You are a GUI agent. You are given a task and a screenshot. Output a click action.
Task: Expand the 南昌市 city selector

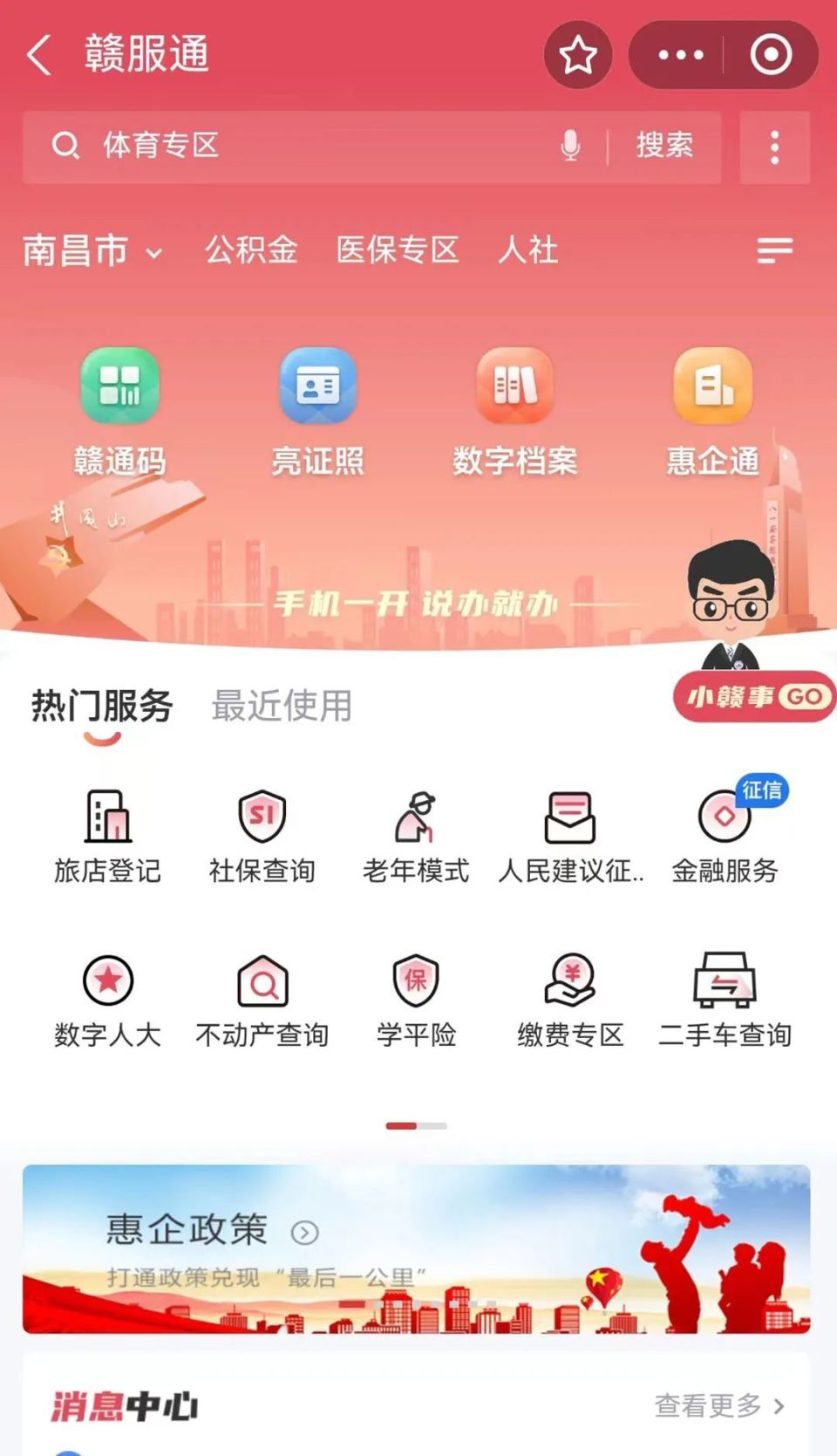(x=93, y=252)
